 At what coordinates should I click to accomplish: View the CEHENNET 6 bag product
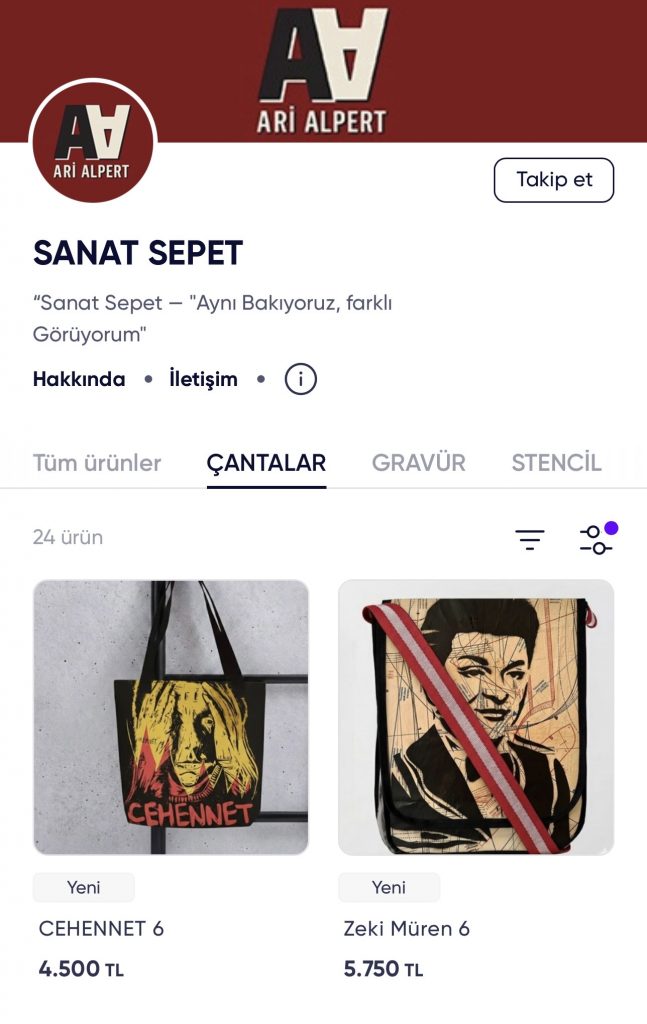171,717
